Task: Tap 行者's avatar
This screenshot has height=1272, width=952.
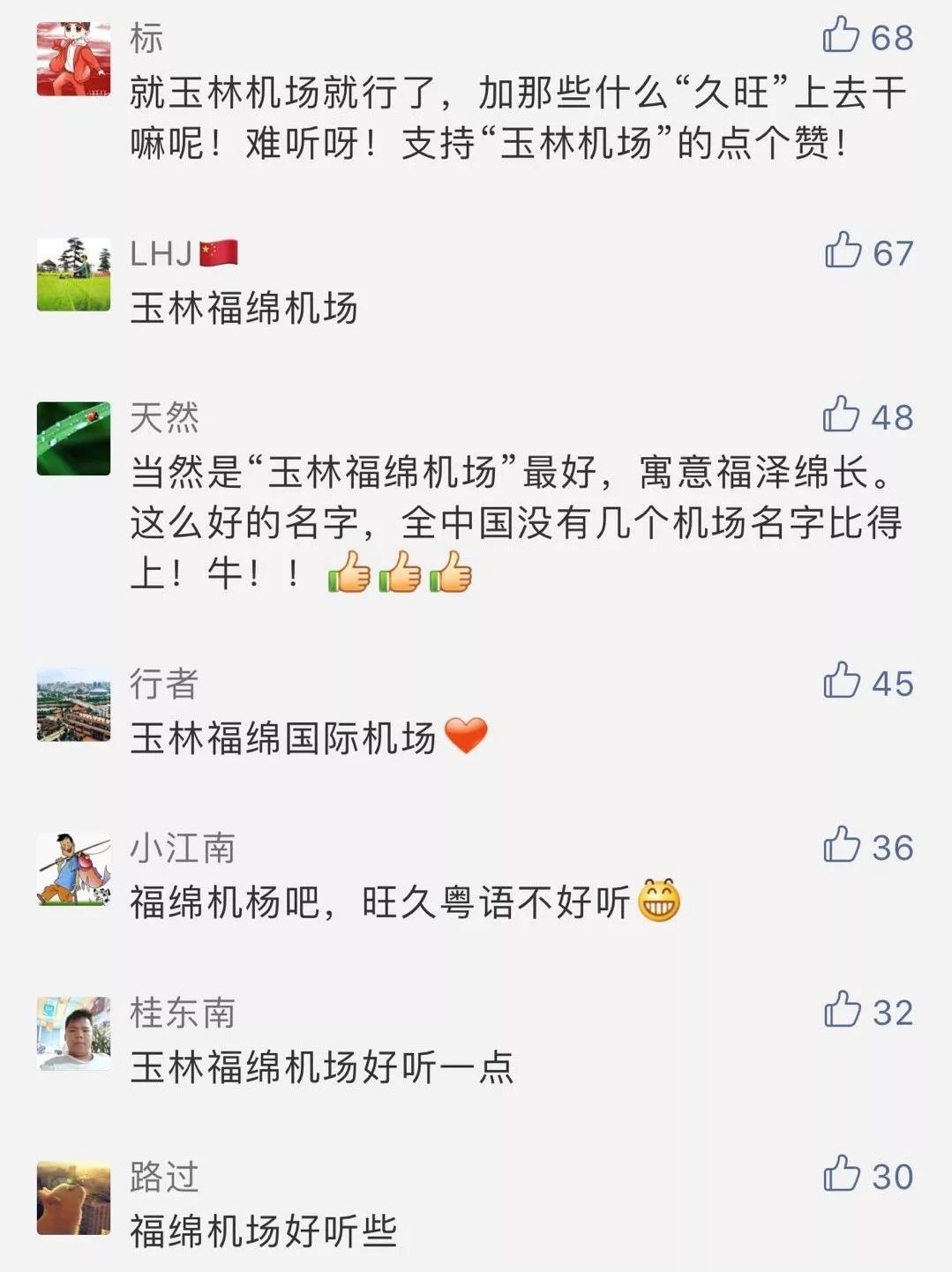Action: pyautogui.click(x=74, y=705)
